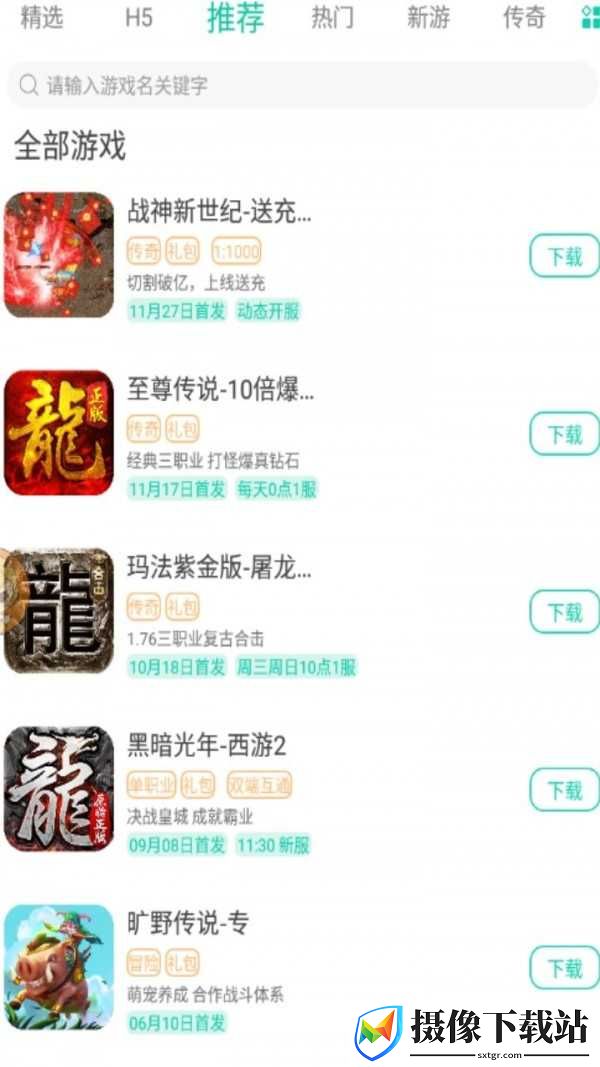
Task: Download 至尊传说
Action: pyautogui.click(x=565, y=433)
